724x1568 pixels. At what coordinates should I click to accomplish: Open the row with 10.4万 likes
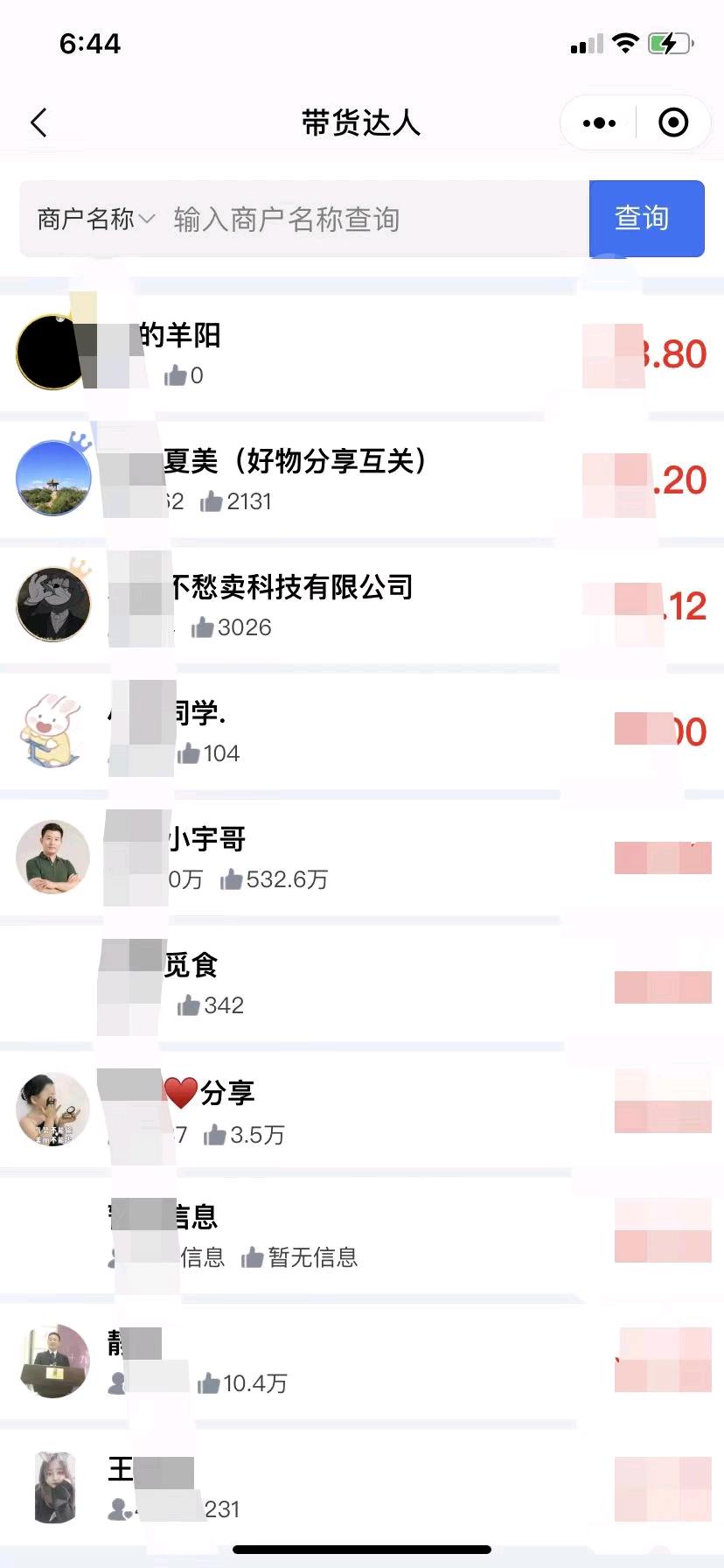pyautogui.click(x=362, y=1361)
